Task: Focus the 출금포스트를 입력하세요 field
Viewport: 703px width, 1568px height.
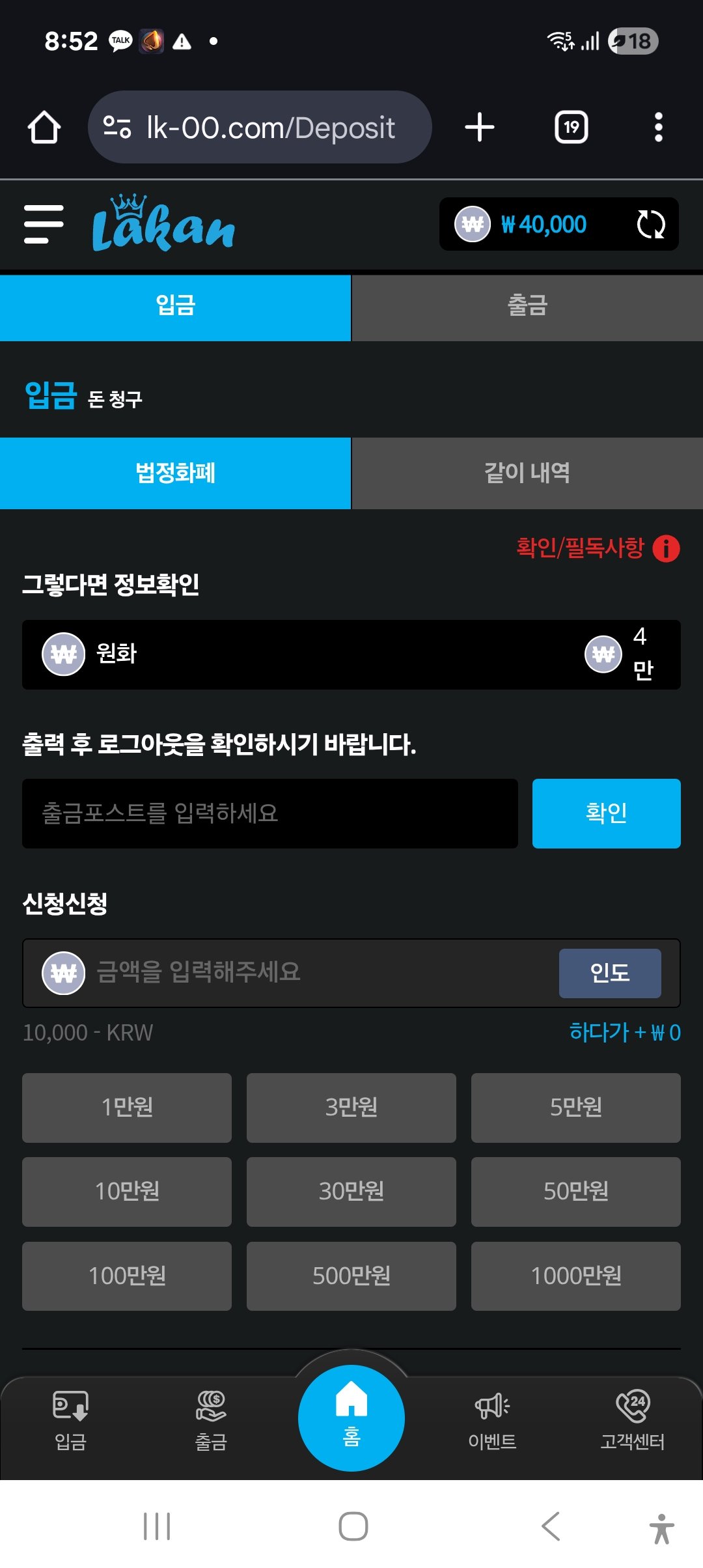Action: (269, 813)
